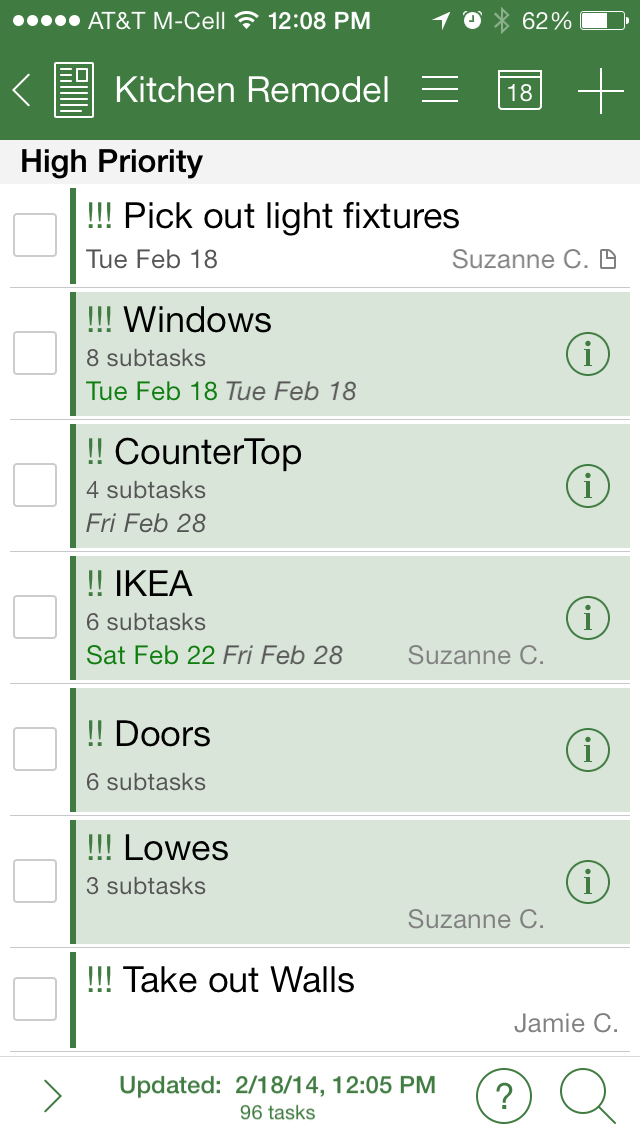The height and width of the screenshot is (1136, 640).
Task: Open Doors task info button
Action: (x=587, y=750)
